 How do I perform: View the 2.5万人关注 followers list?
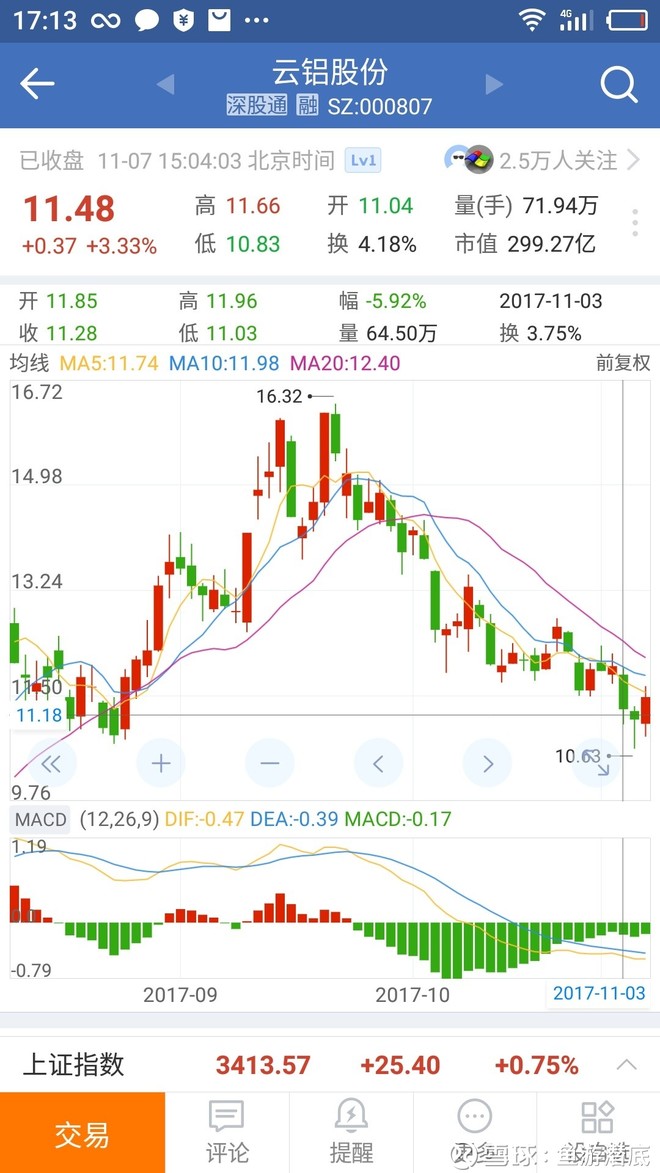pyautogui.click(x=542, y=160)
